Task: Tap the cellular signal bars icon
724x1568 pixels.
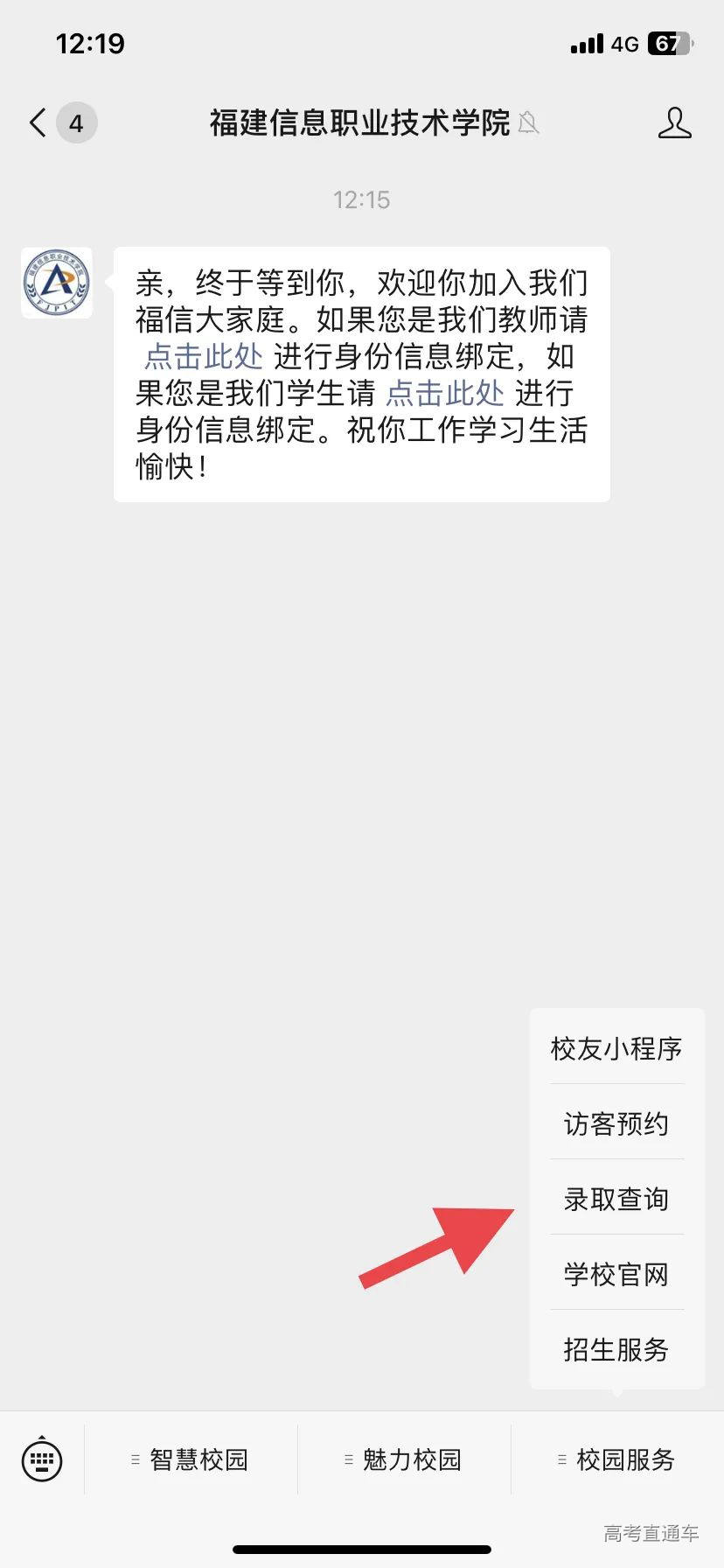Action: point(584,43)
